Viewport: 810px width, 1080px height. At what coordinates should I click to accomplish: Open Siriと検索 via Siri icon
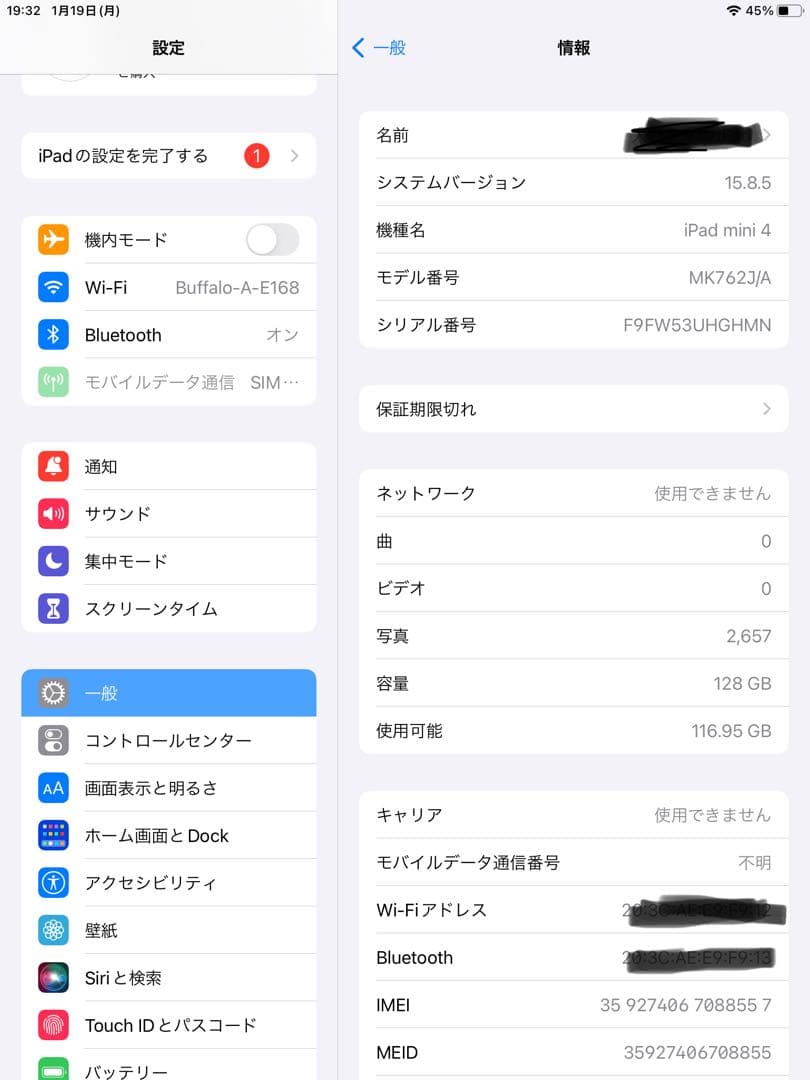tap(53, 977)
